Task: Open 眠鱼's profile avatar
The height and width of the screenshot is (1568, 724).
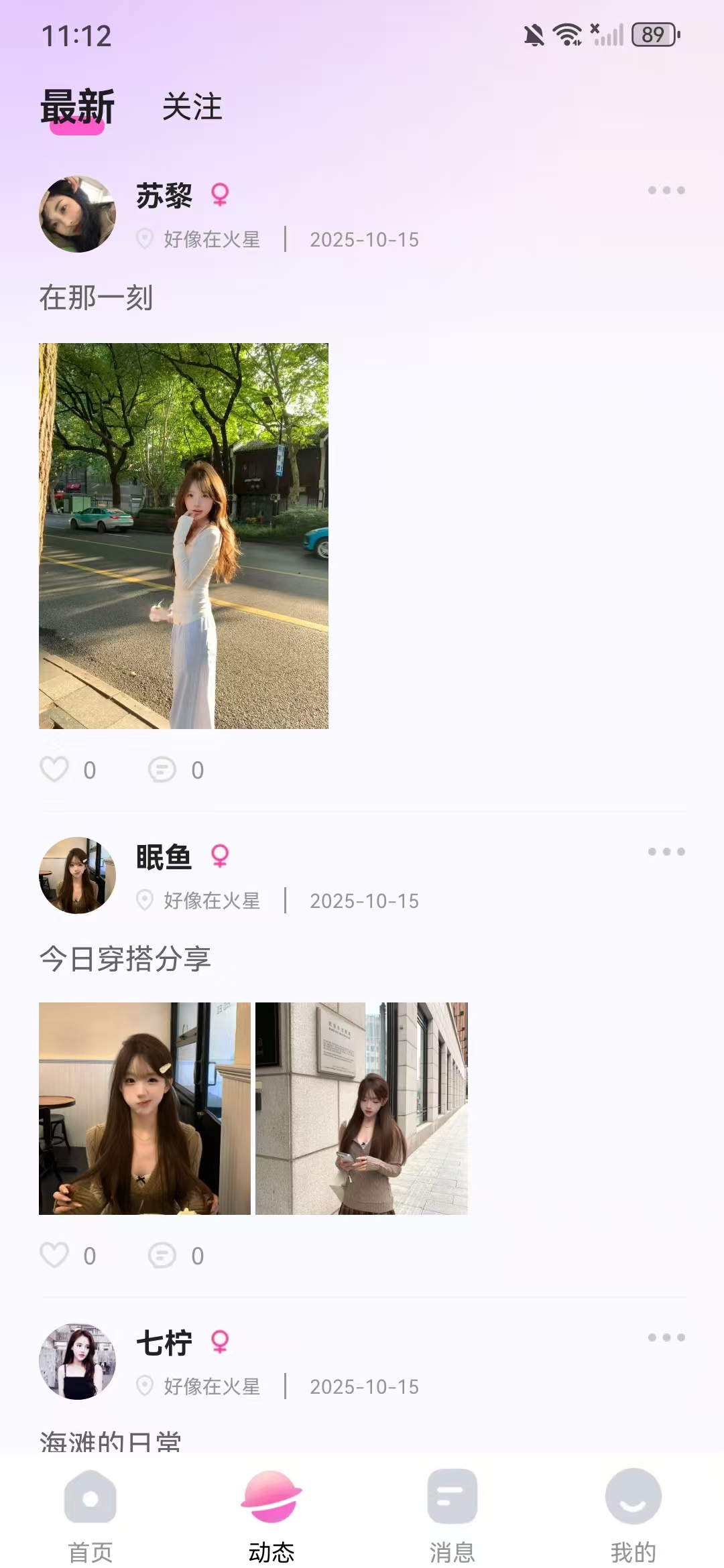Action: pos(78,875)
